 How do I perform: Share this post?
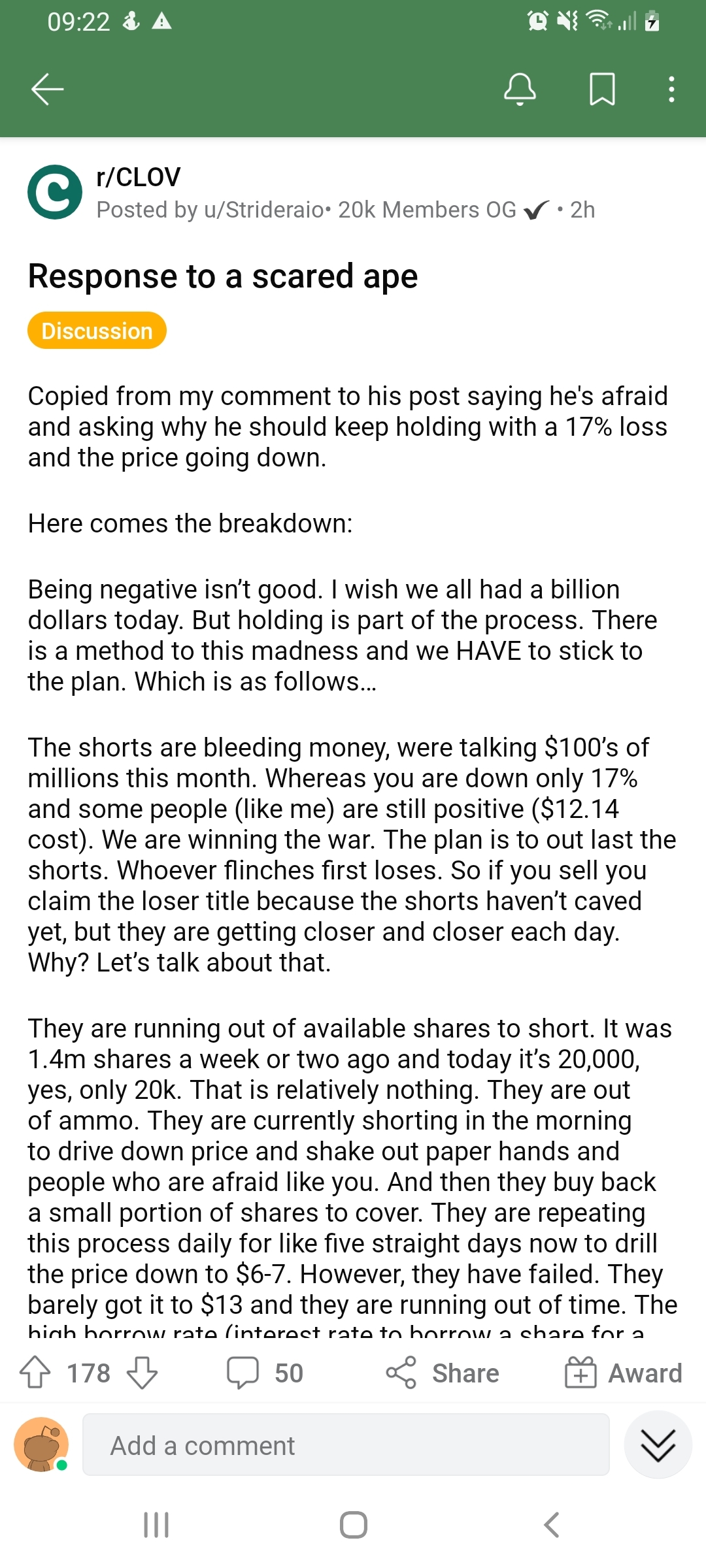tap(443, 1373)
